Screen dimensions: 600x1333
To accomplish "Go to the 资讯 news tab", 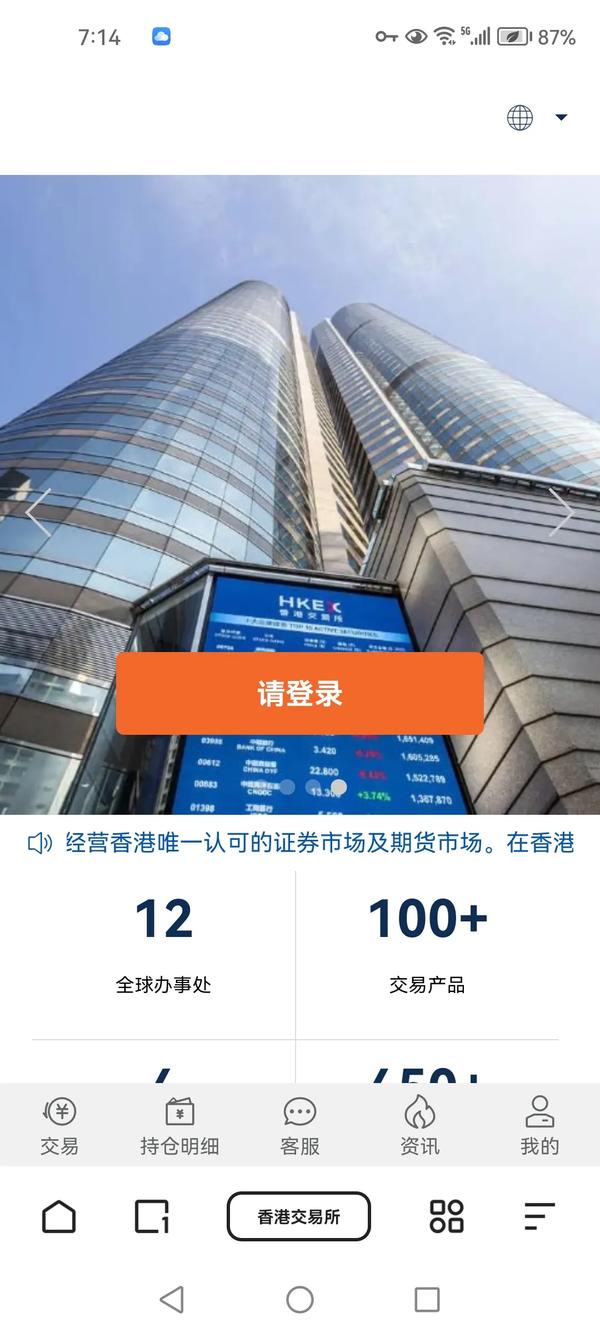I will [x=420, y=1126].
